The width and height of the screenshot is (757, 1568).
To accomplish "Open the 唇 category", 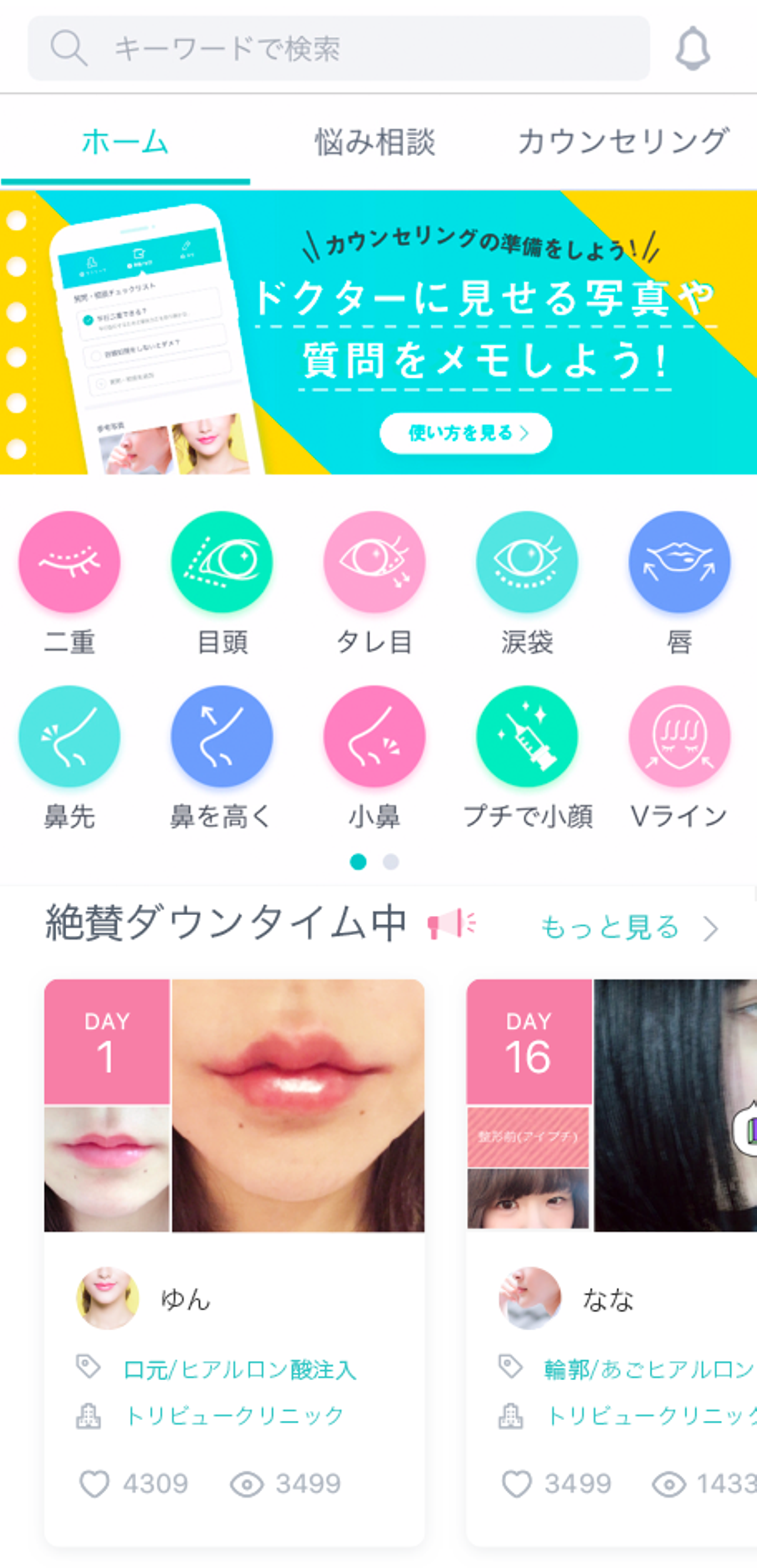I will (679, 562).
